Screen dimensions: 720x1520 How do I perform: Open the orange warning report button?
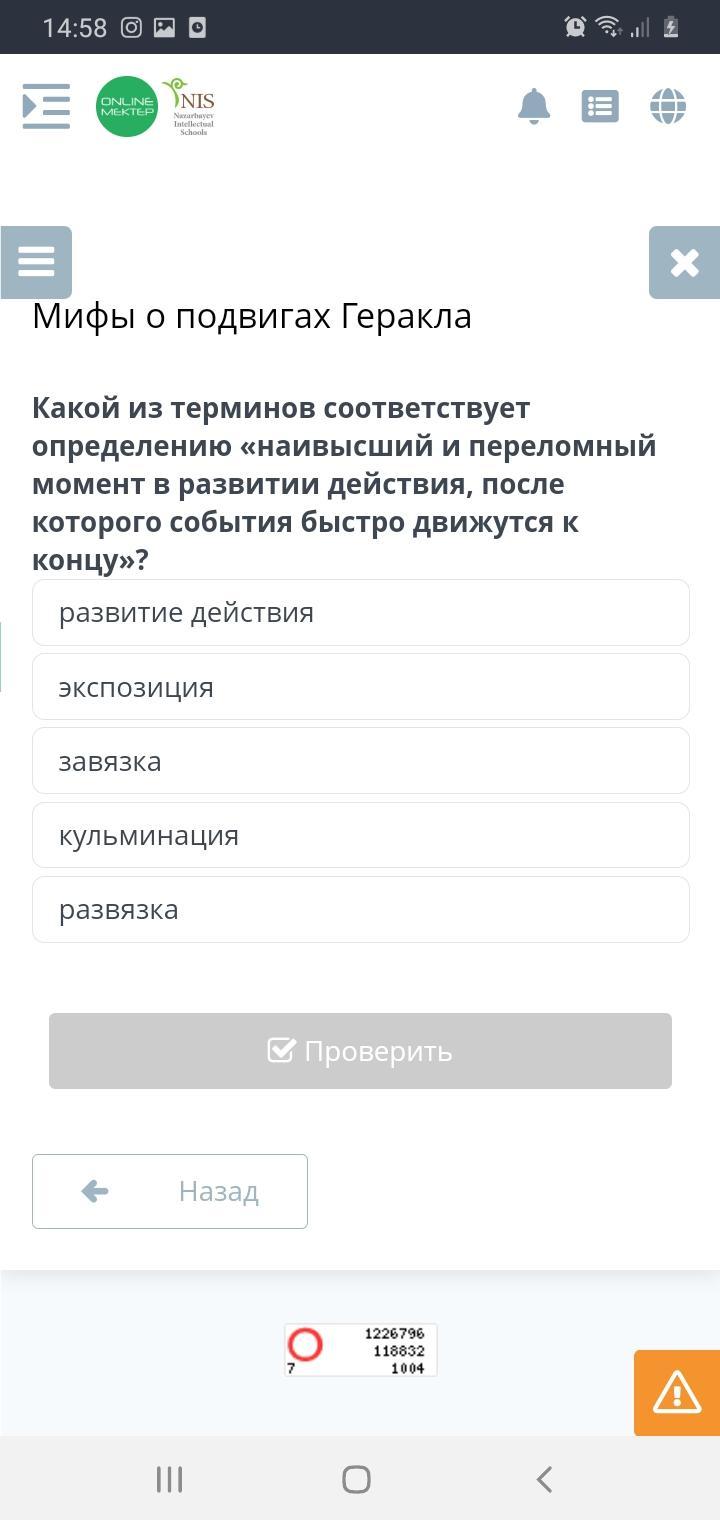click(677, 1393)
